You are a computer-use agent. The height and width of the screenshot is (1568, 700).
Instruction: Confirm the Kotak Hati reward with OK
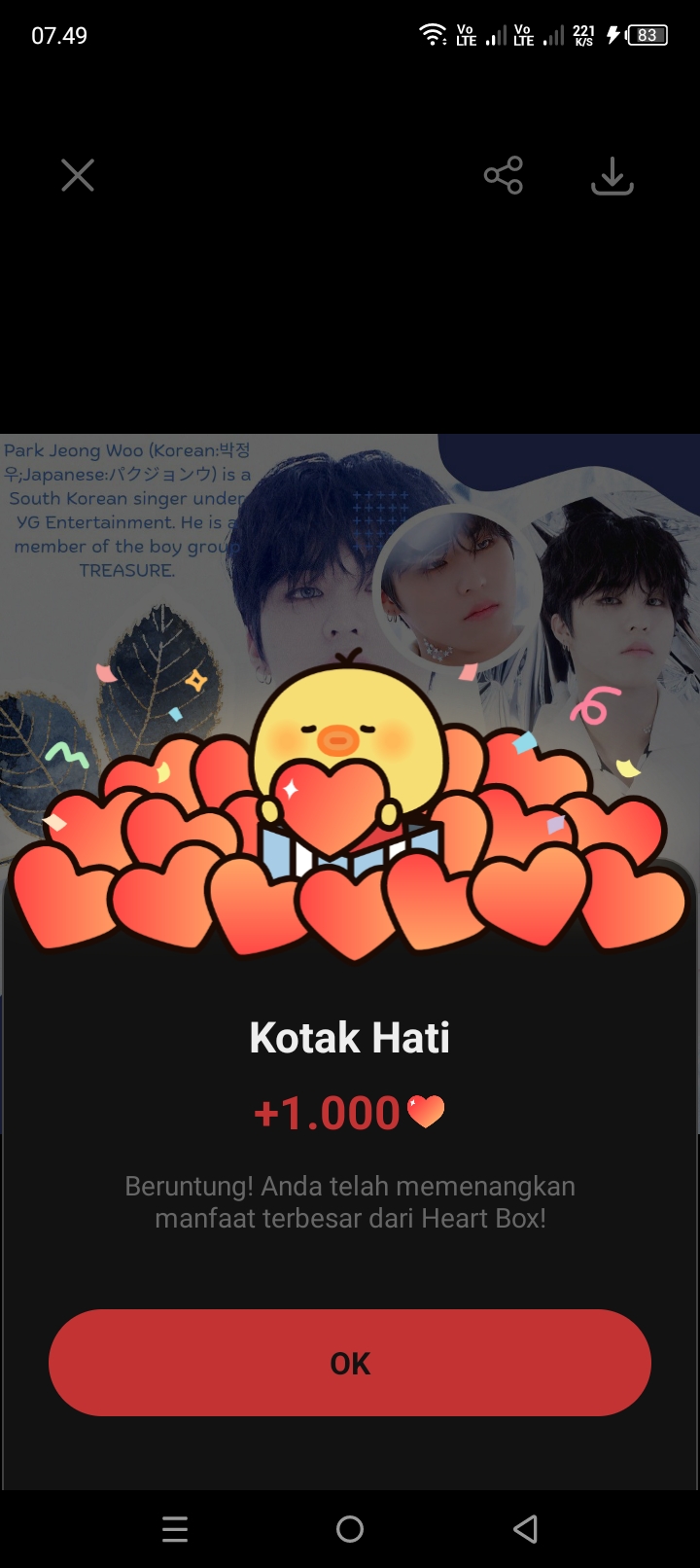coord(350,1363)
